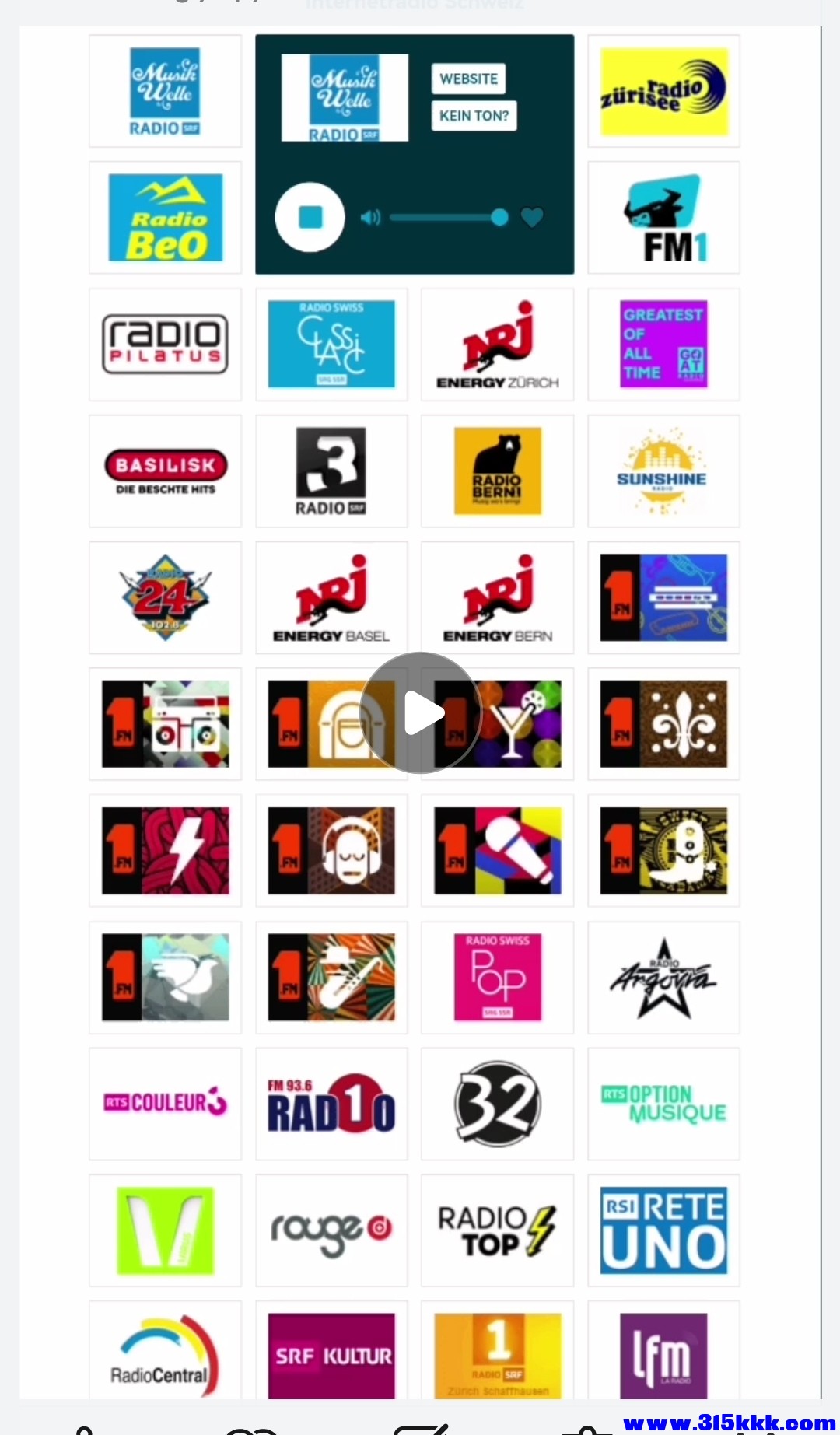Choose the SRF Kultur station

pos(331,1355)
